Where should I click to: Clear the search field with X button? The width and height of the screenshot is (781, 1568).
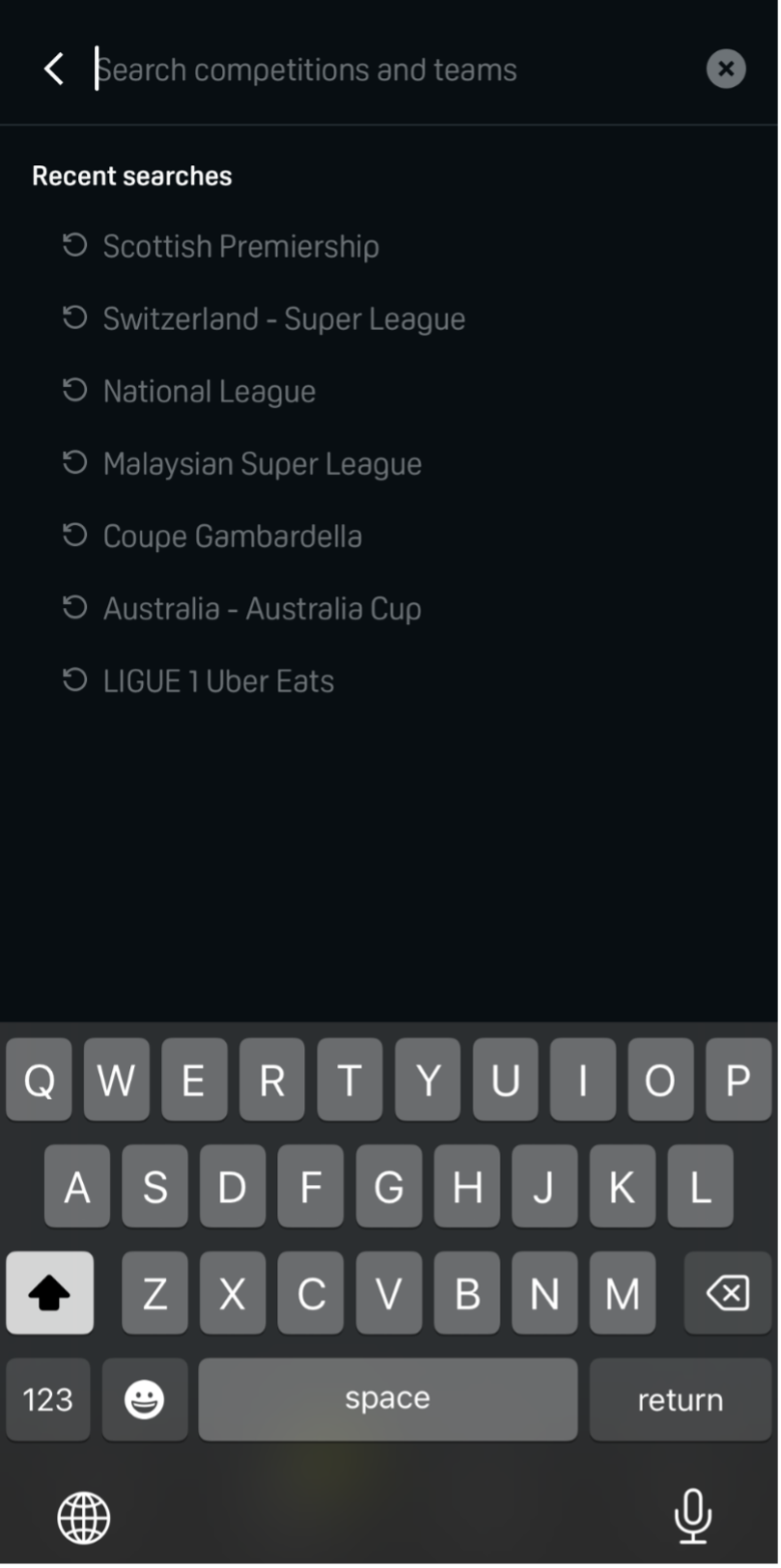(726, 69)
